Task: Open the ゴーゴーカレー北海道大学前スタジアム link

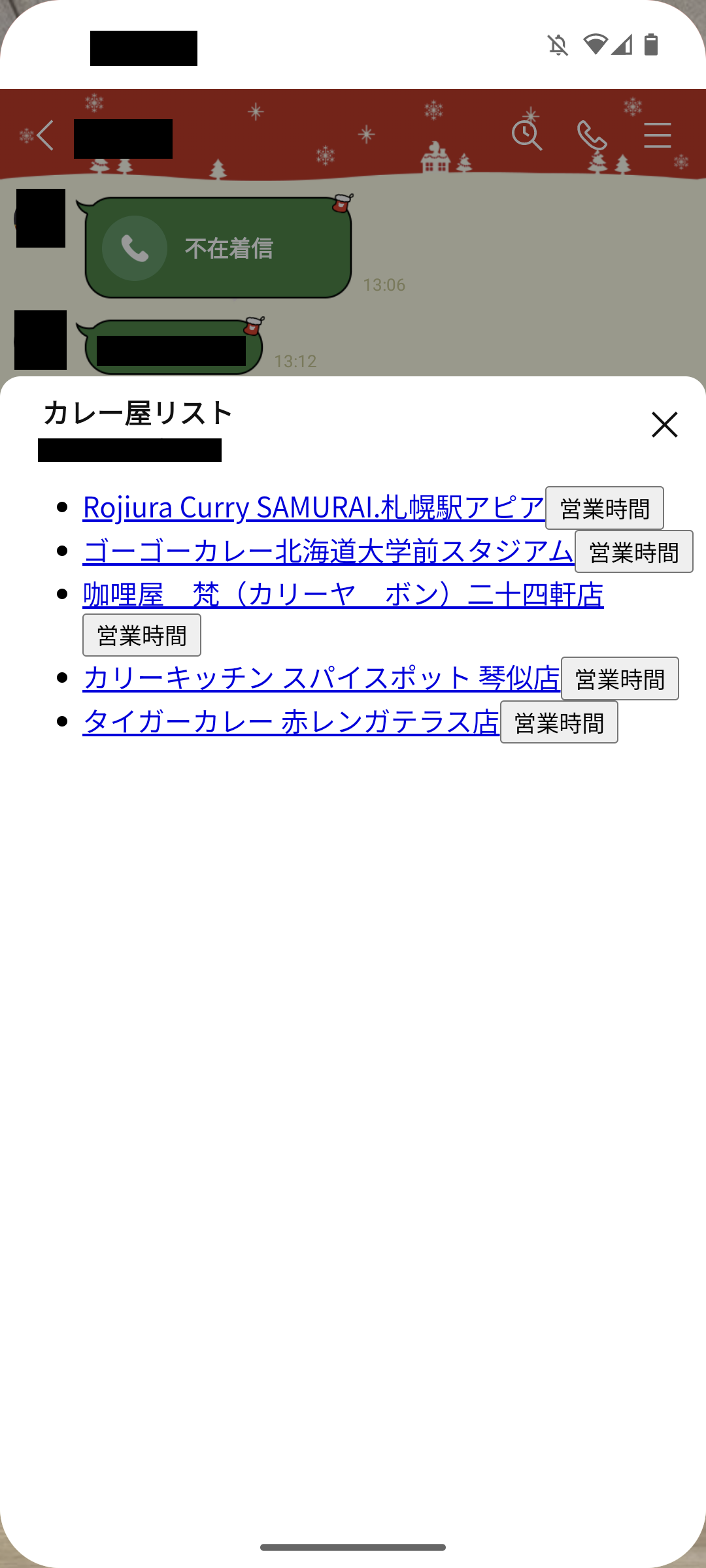Action: pos(329,551)
